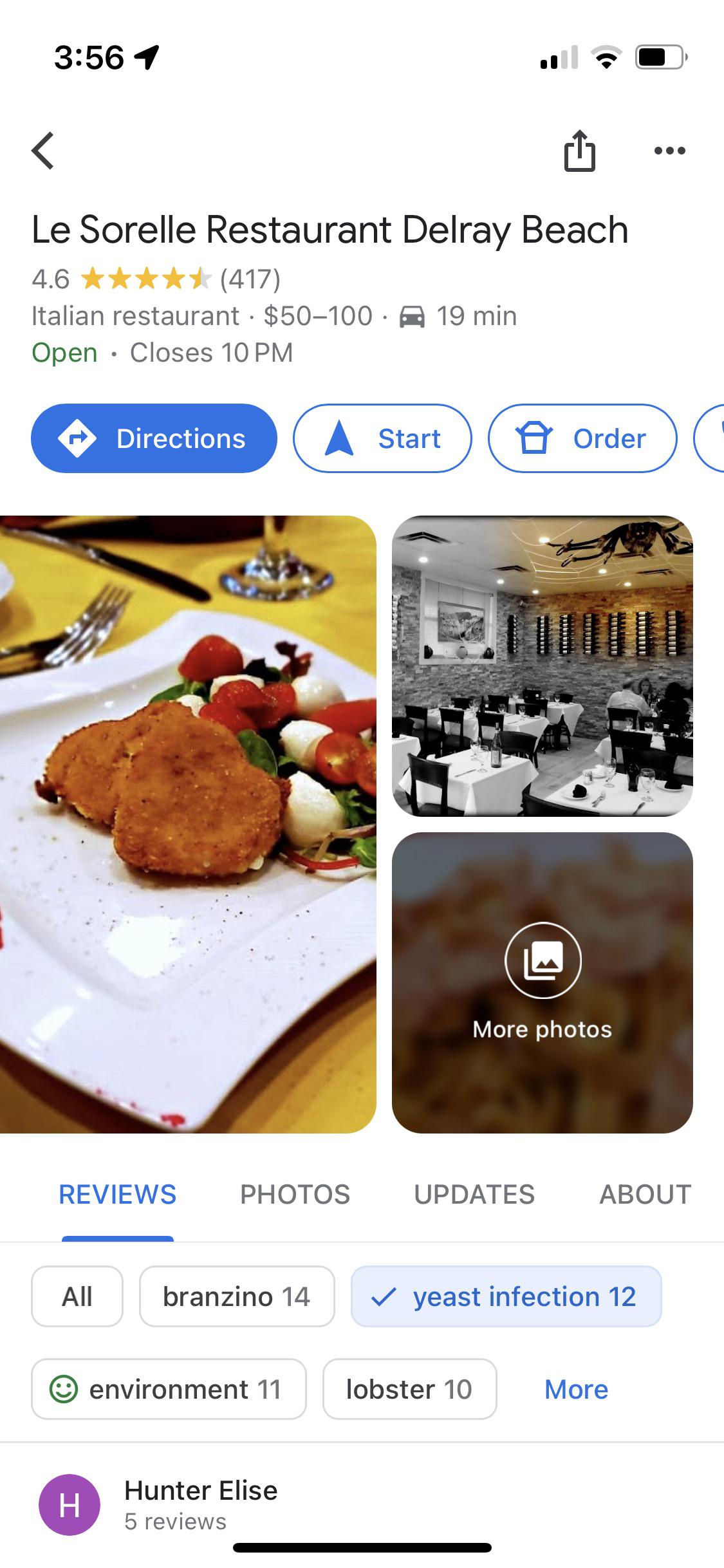View the dining room interior photo
Screen dimensions: 724x1568
point(542,666)
